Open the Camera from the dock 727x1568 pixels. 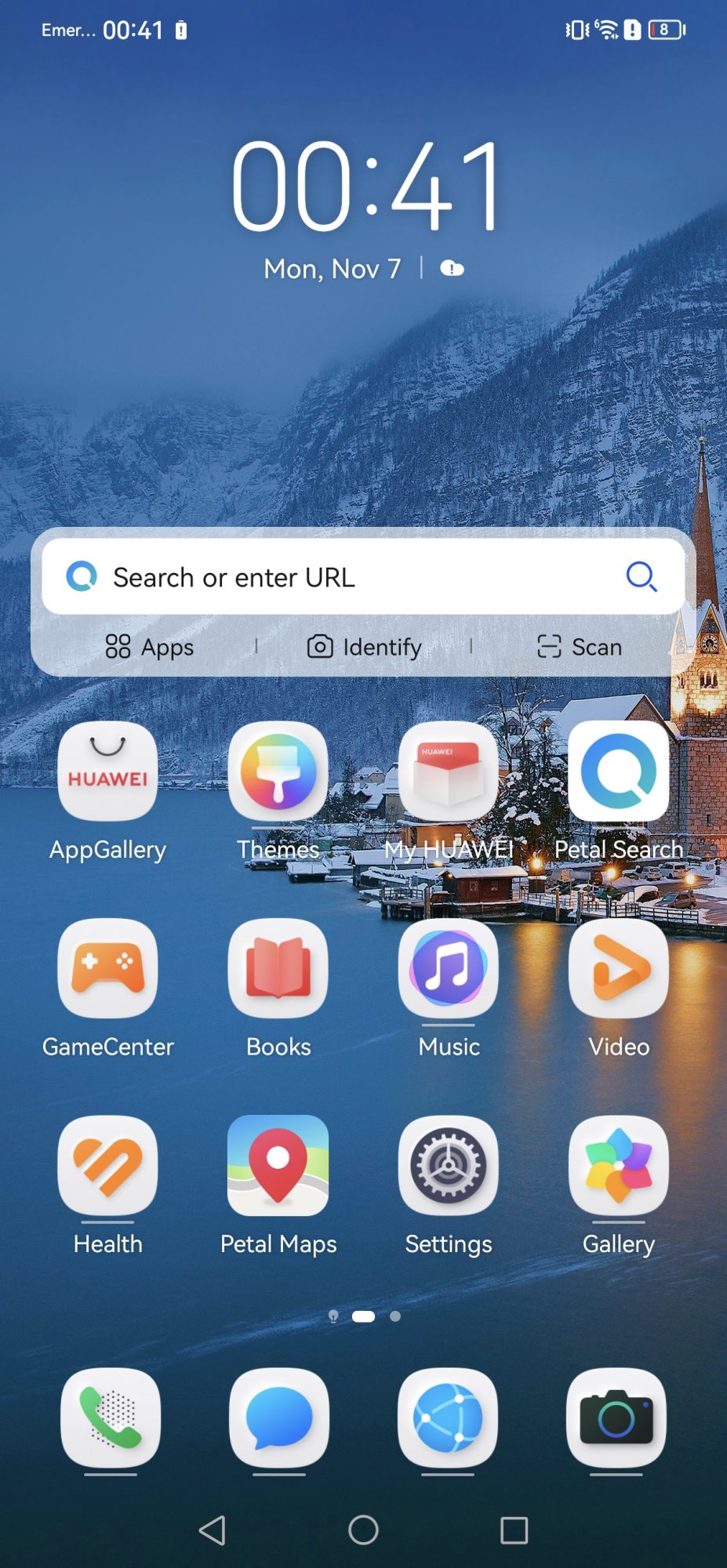click(616, 1417)
